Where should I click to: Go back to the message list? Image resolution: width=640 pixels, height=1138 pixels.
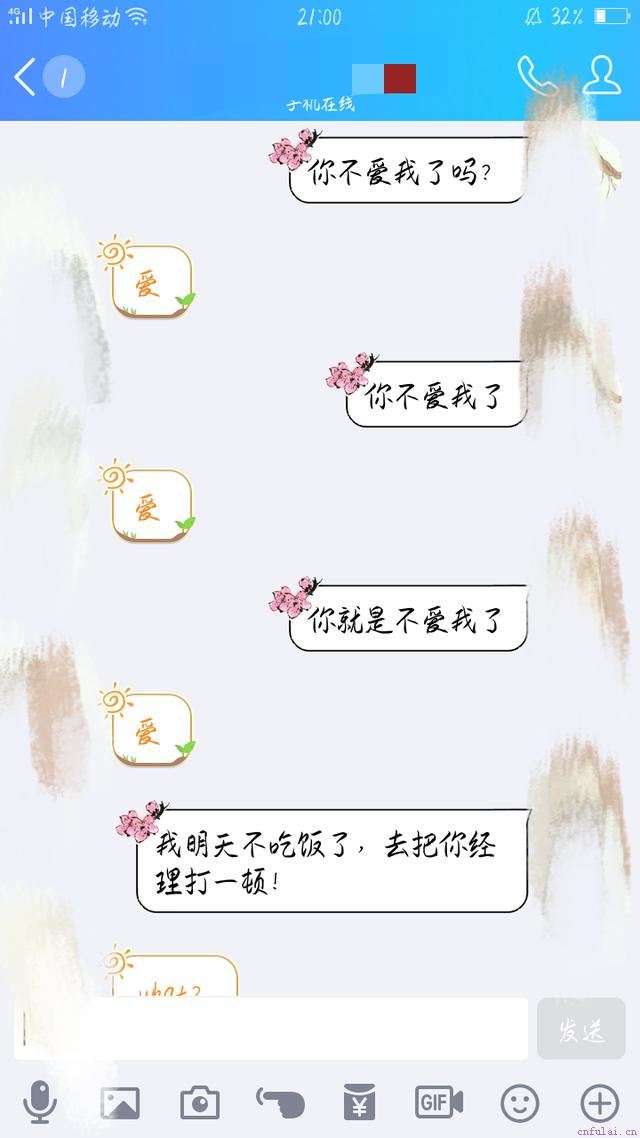pos(27,76)
